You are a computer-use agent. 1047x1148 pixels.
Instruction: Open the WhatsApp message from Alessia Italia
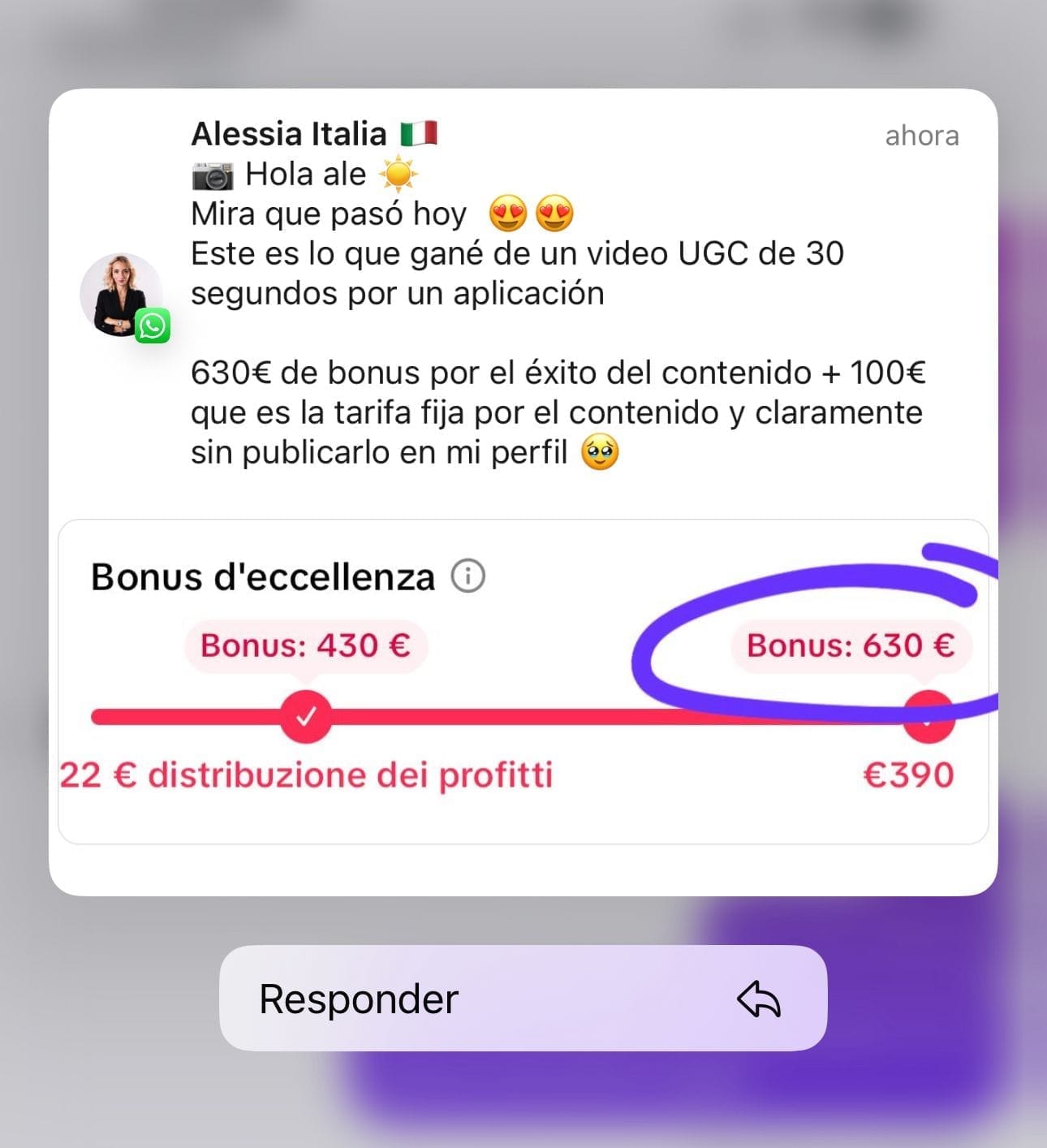click(x=557, y=292)
